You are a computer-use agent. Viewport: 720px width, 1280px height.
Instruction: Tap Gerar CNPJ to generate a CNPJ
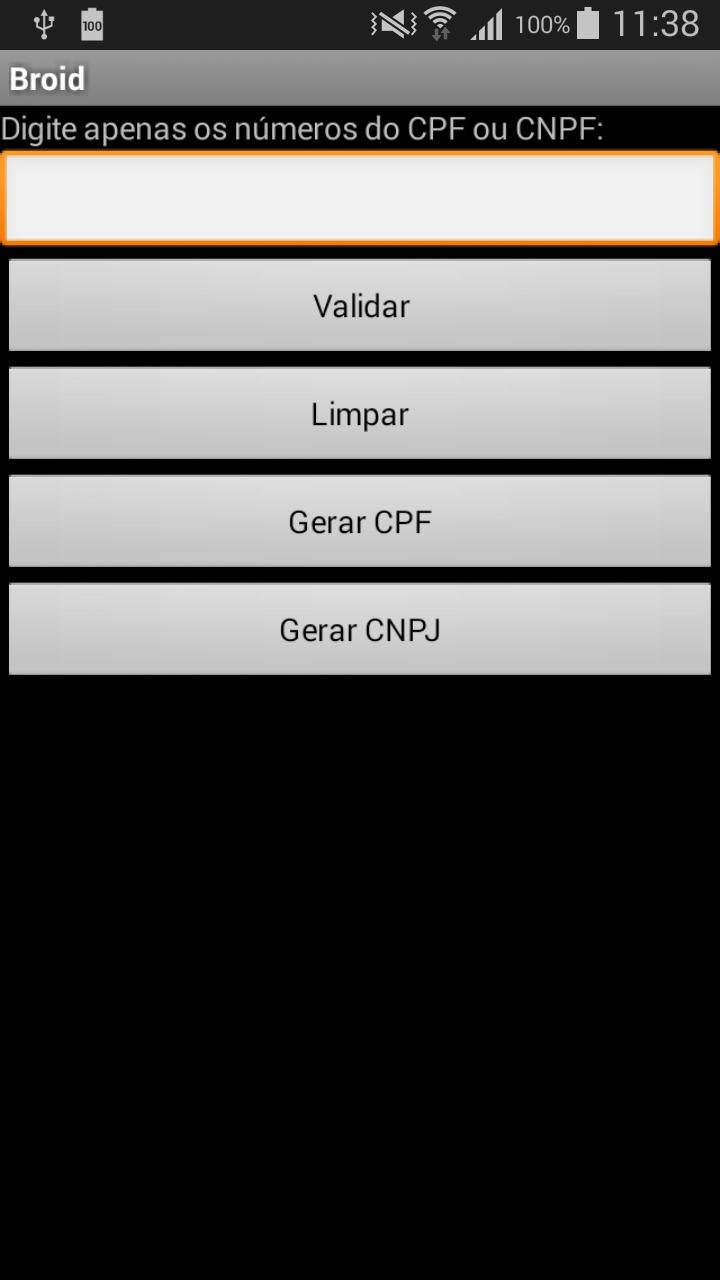(360, 629)
